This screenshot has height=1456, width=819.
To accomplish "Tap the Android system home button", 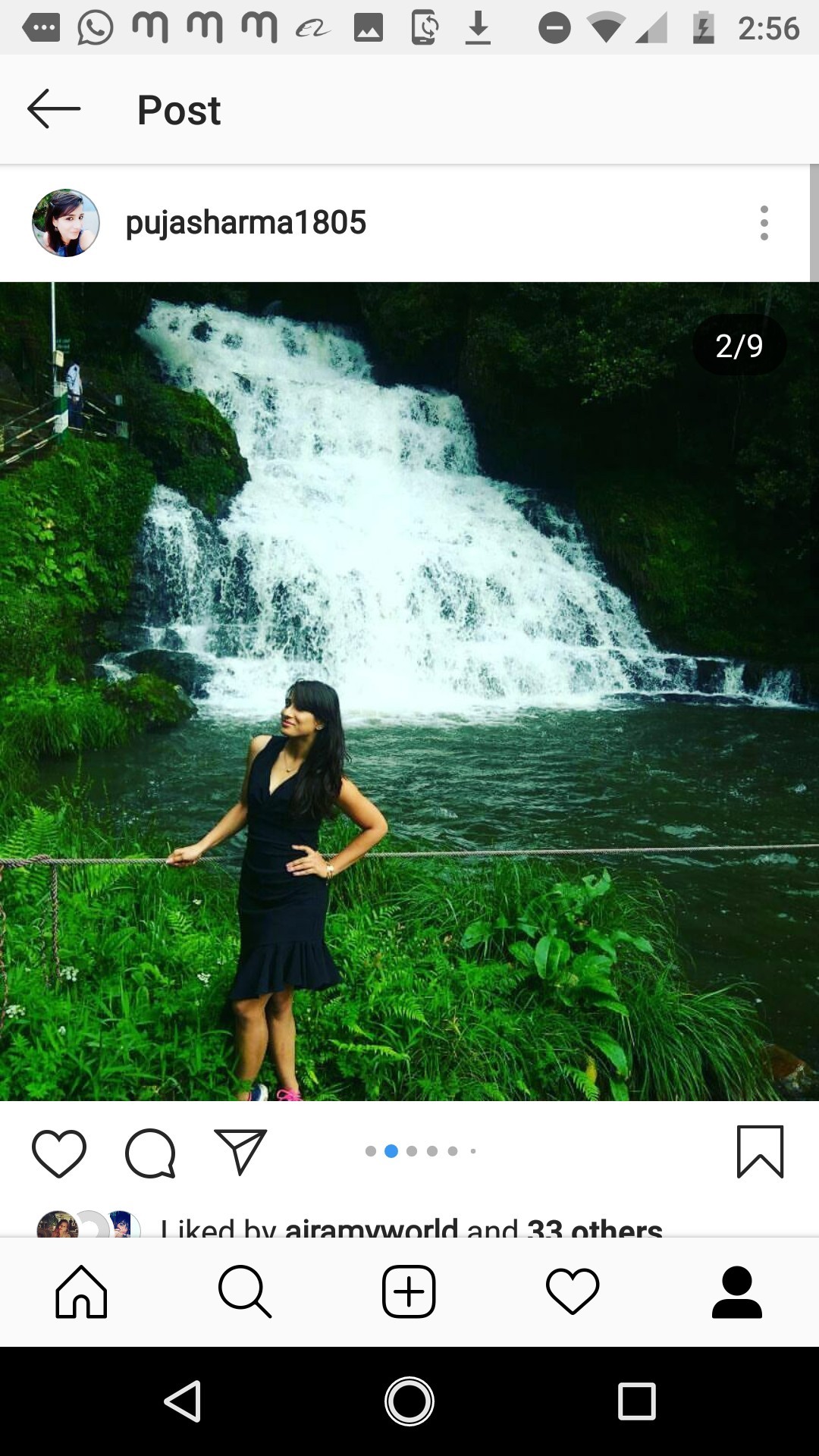I will [x=409, y=1401].
